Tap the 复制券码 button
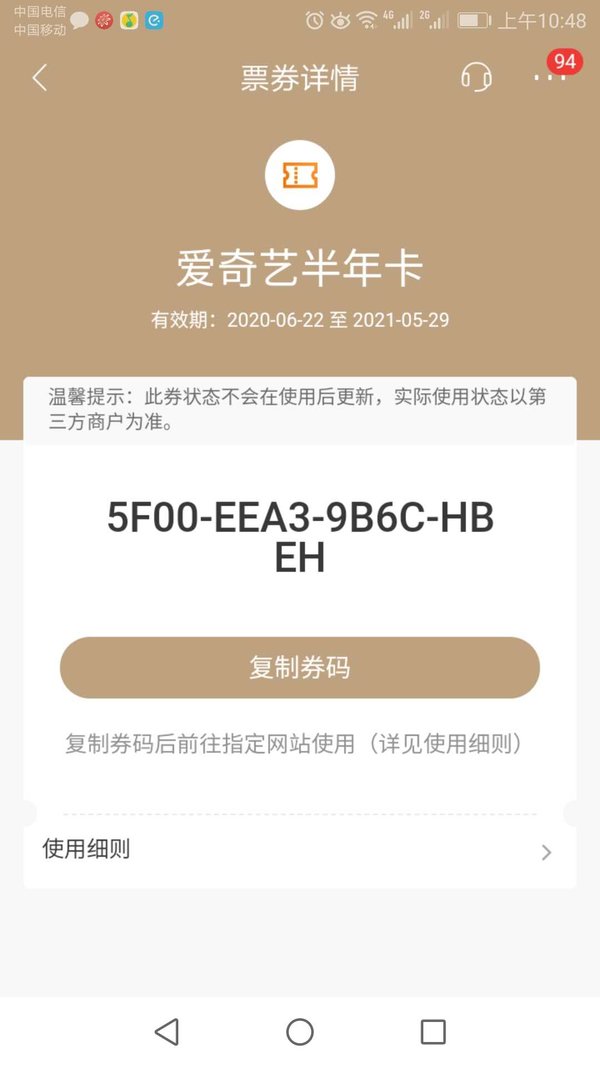The width and height of the screenshot is (600, 1067). point(300,668)
